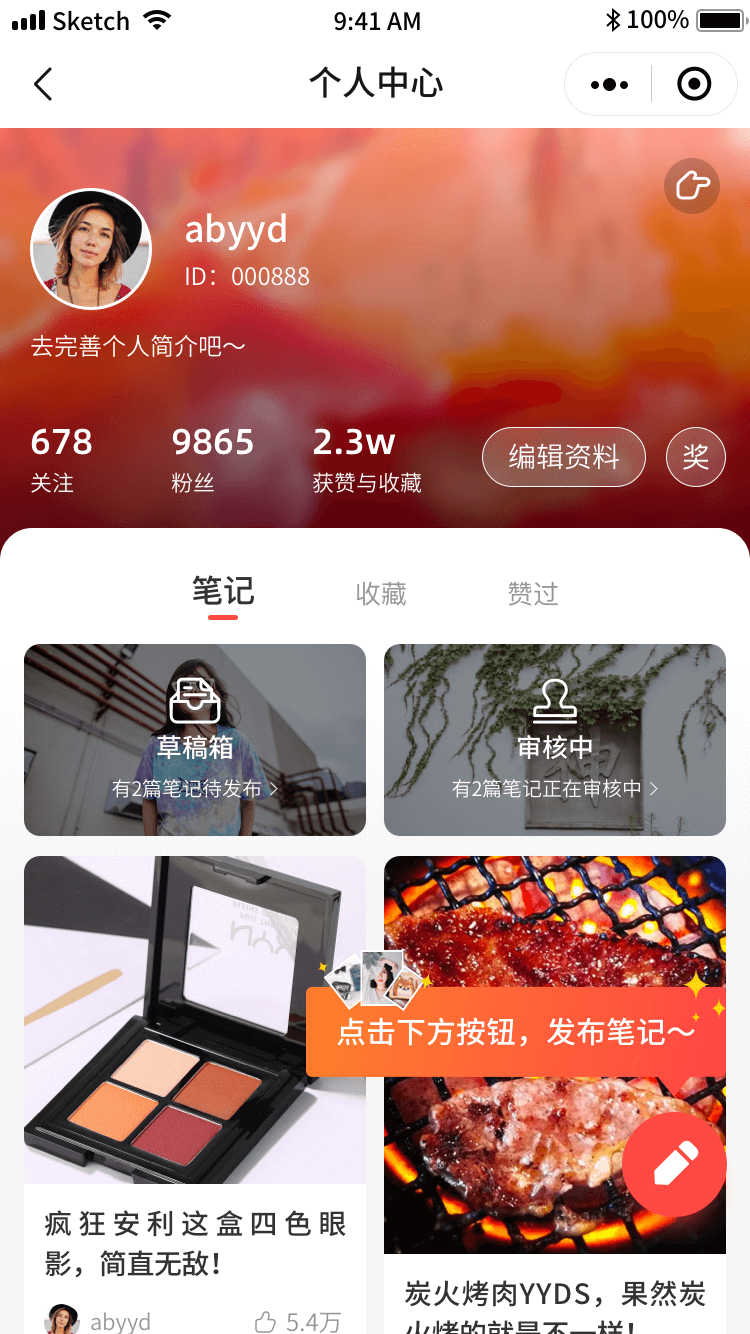Tap the red pencil button to publish
The width and height of the screenshot is (750, 1334).
pos(674,1164)
